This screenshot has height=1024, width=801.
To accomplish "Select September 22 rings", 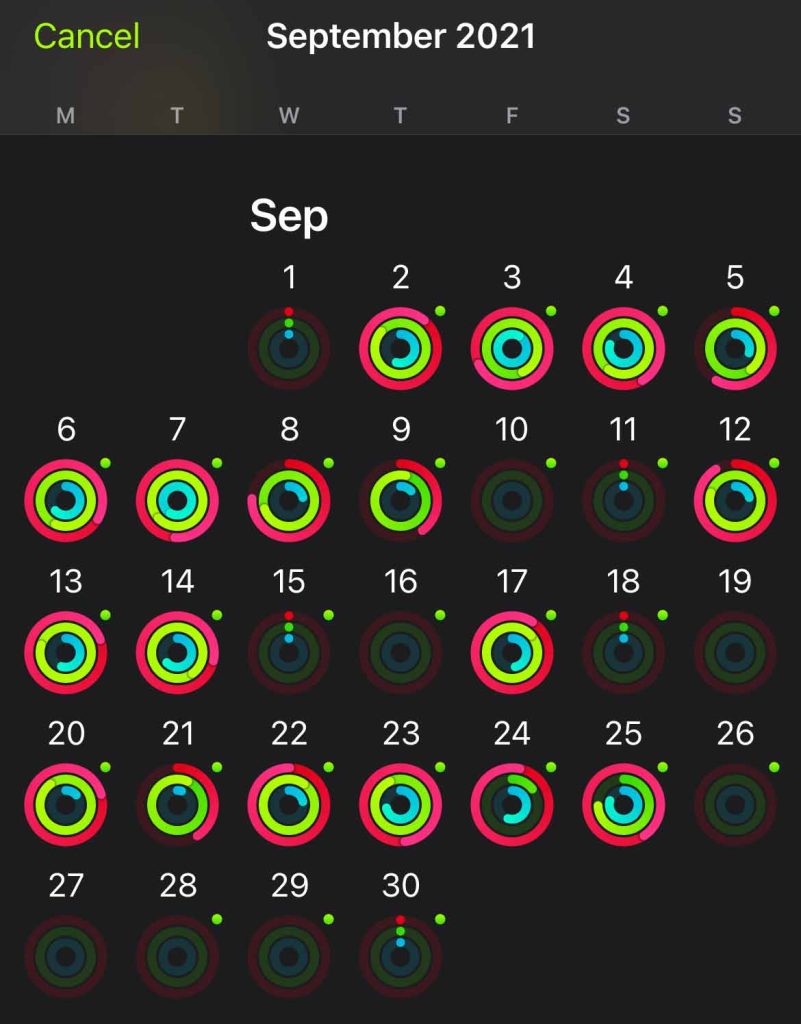I will 289,804.
